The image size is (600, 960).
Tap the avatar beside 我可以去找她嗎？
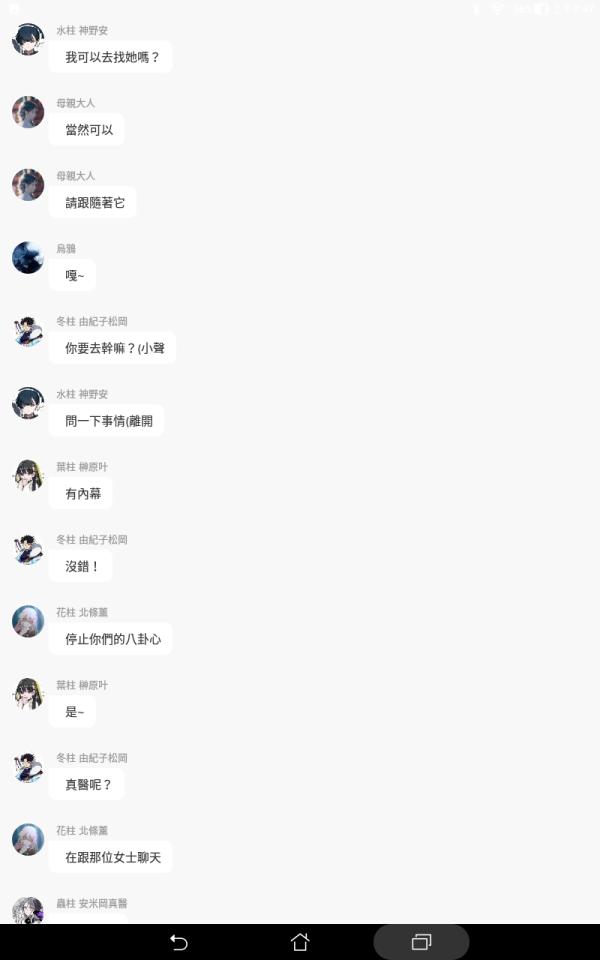click(28, 39)
